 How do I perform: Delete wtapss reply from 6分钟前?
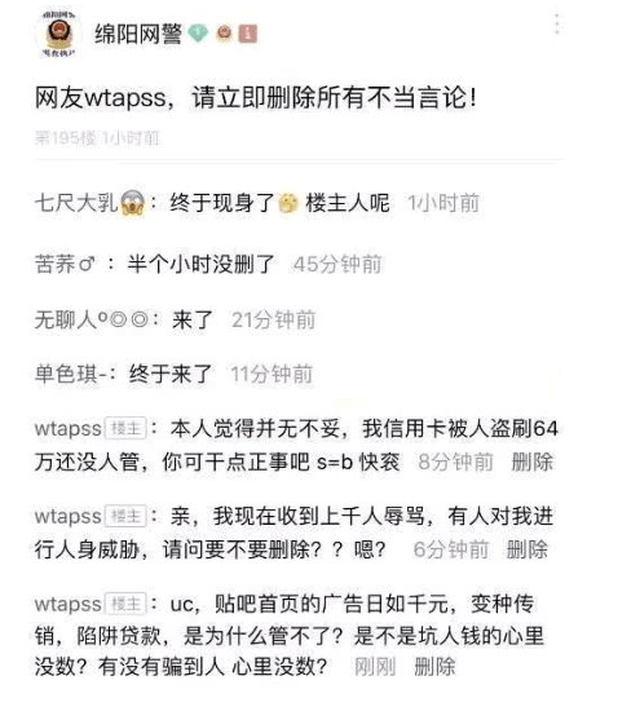[x=527, y=548]
